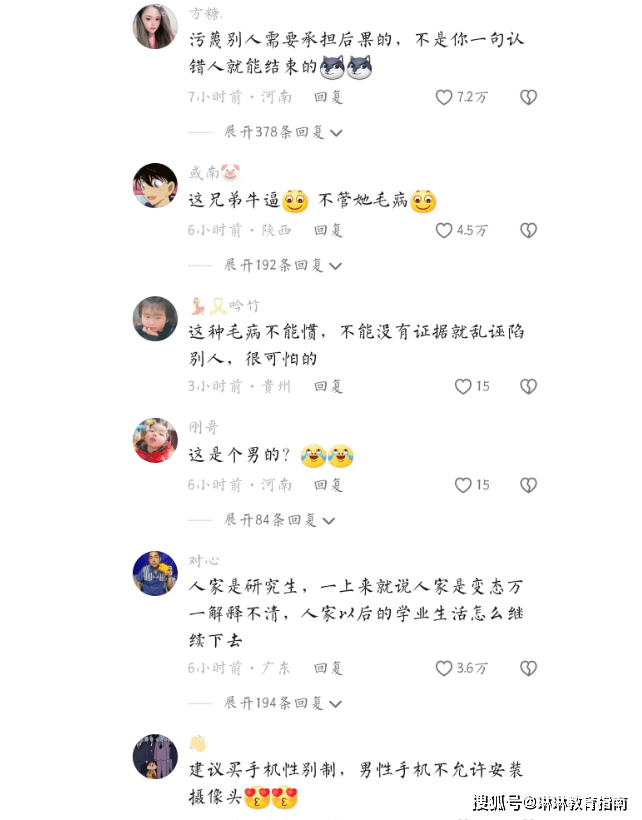The image size is (642, 820).
Task: Reply to 方糖's comment
Action: point(328,97)
